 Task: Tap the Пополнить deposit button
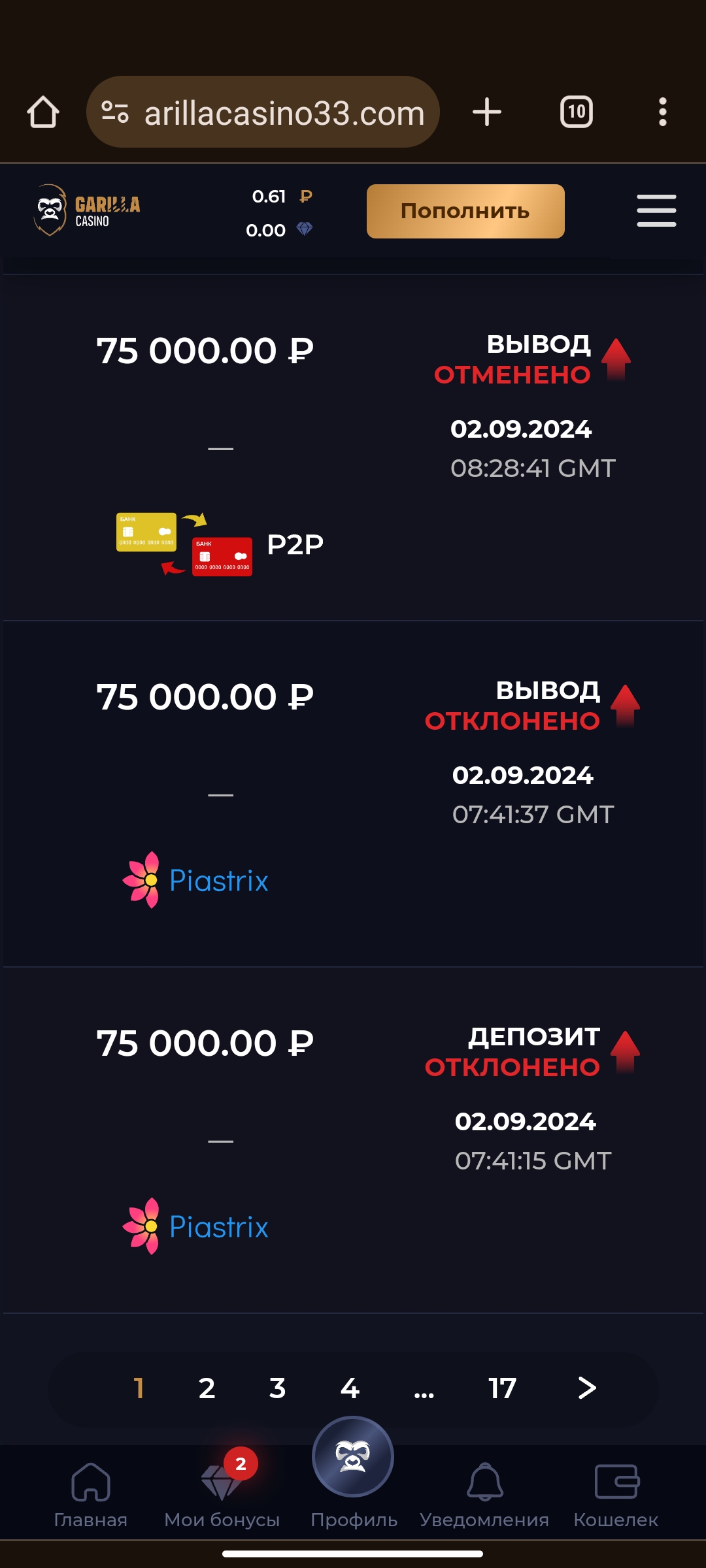(x=465, y=211)
